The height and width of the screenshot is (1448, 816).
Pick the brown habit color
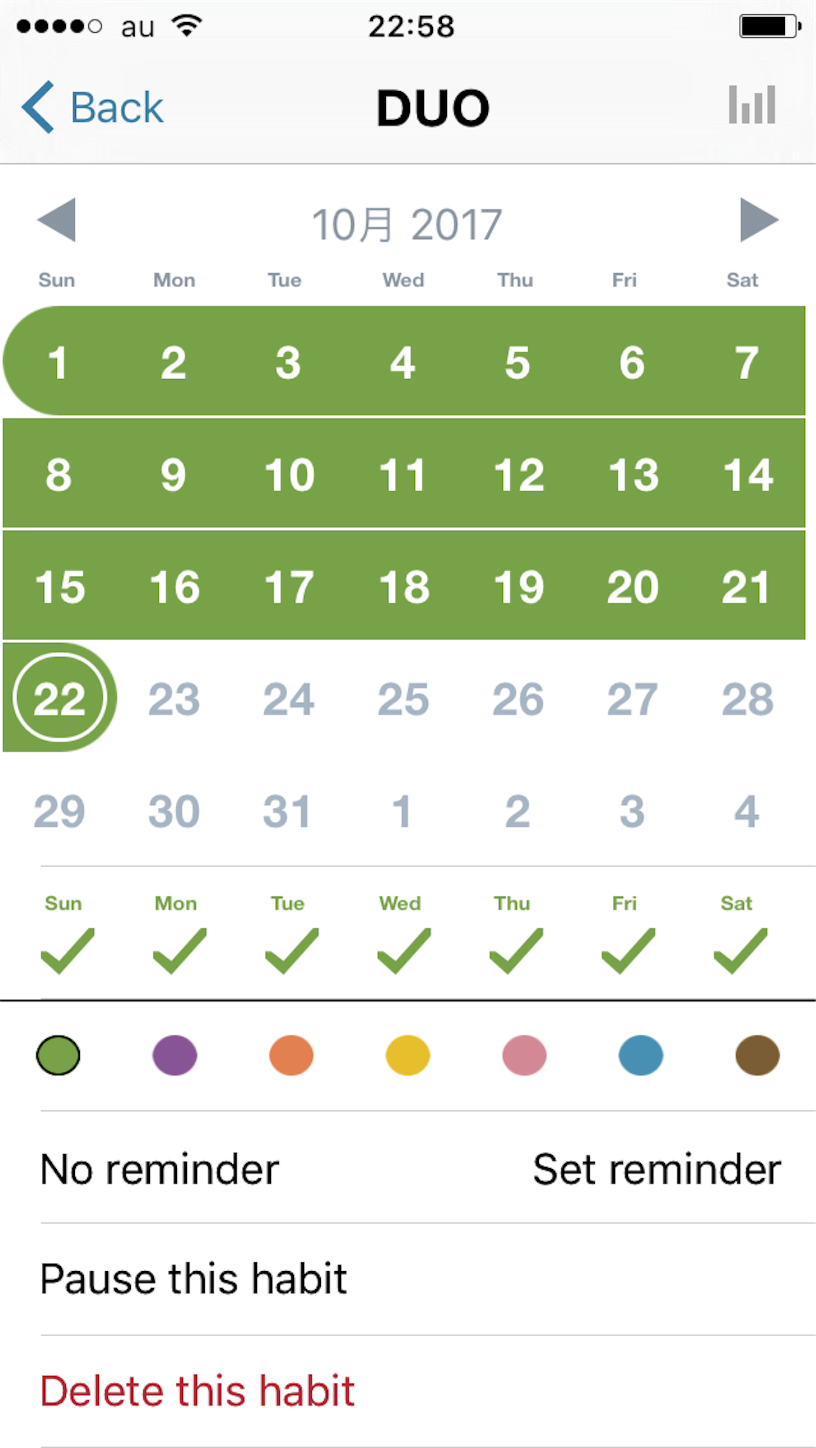pos(757,1055)
